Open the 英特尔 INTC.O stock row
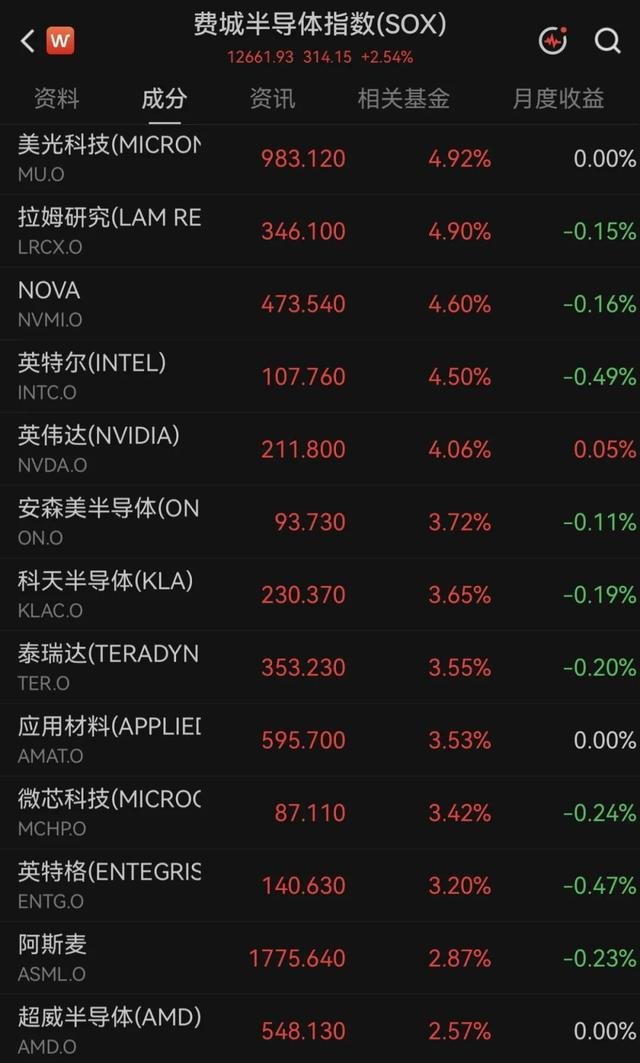The width and height of the screenshot is (640, 1063). 320,376
